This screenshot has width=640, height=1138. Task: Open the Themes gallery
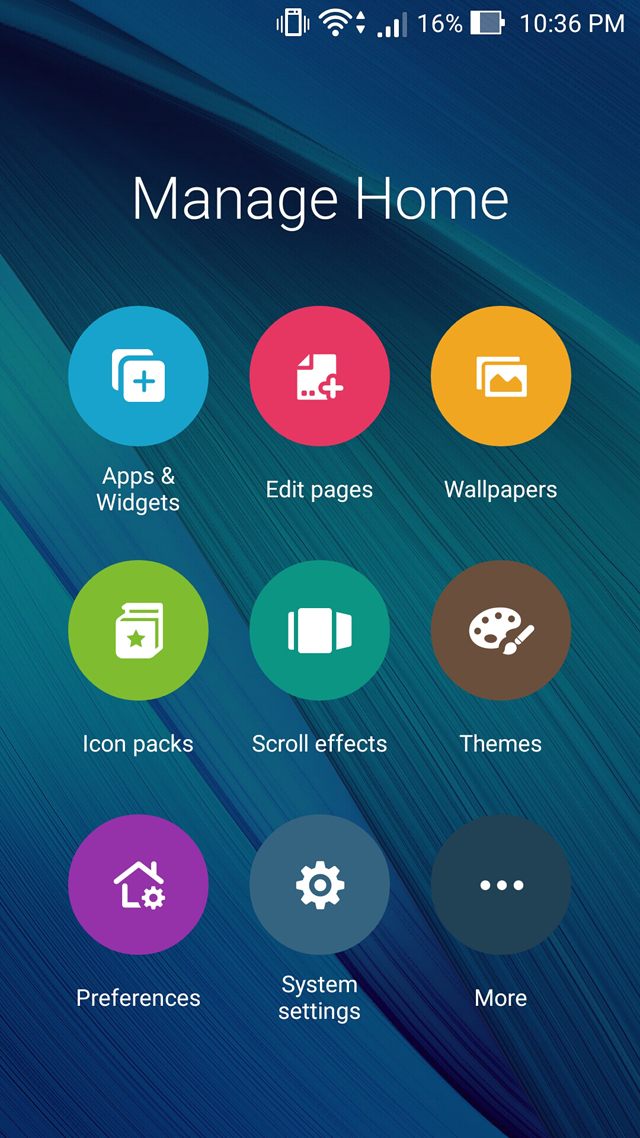point(500,630)
